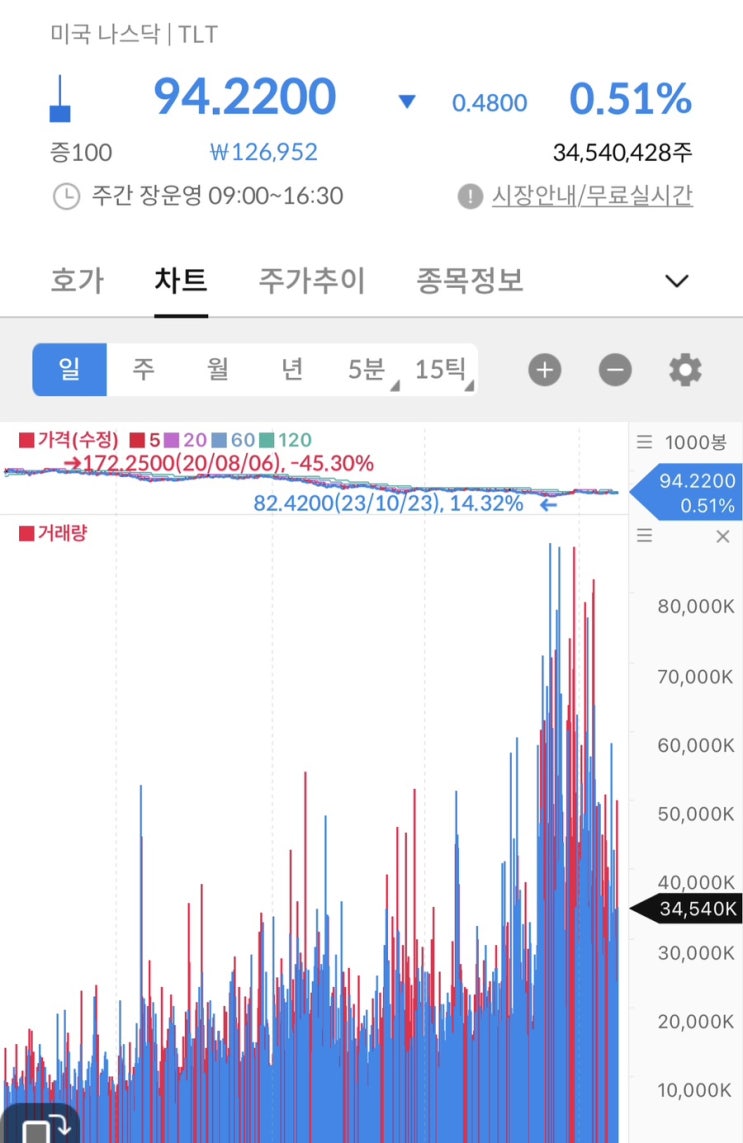The image size is (743, 1143).
Task: Expand the tab list chevron
Action: [x=677, y=281]
